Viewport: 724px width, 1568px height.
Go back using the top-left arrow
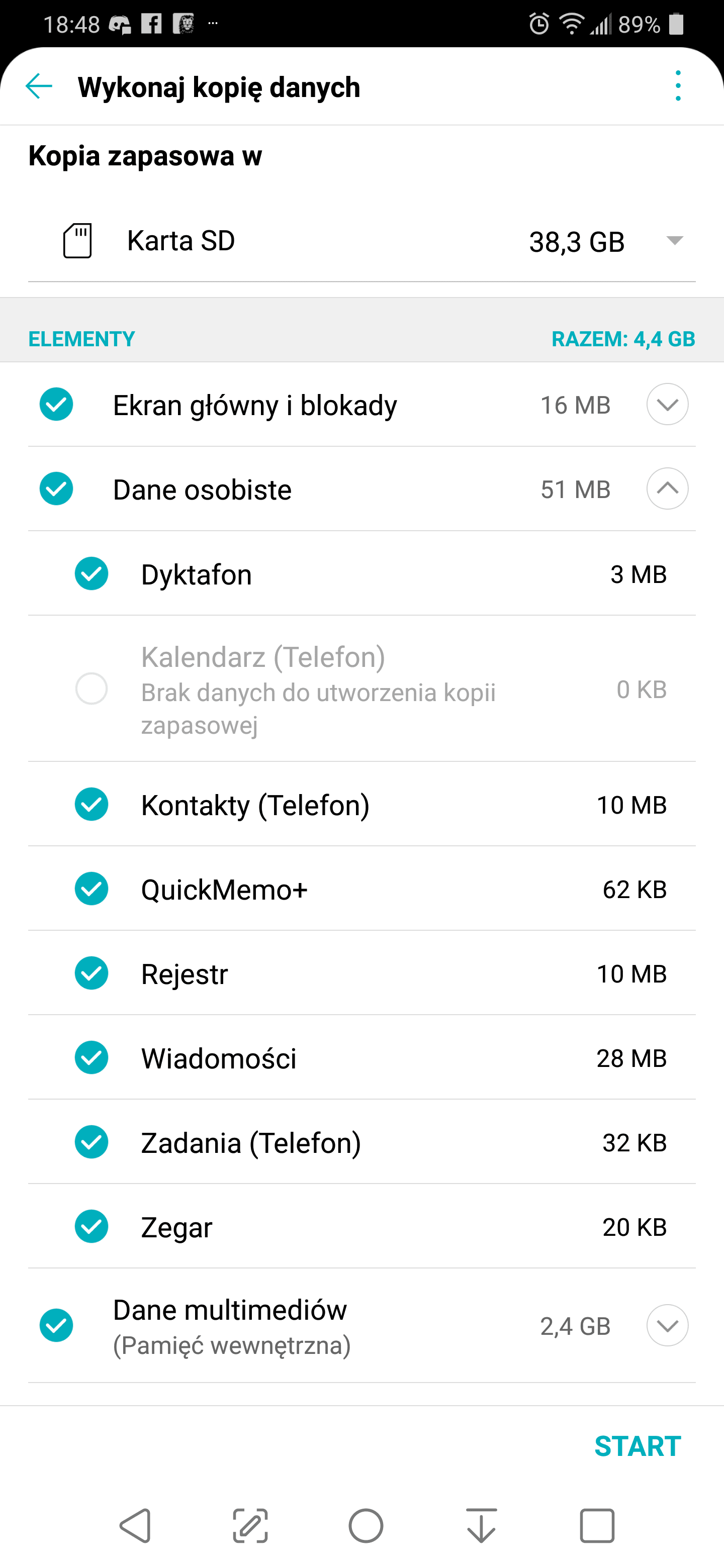point(39,86)
